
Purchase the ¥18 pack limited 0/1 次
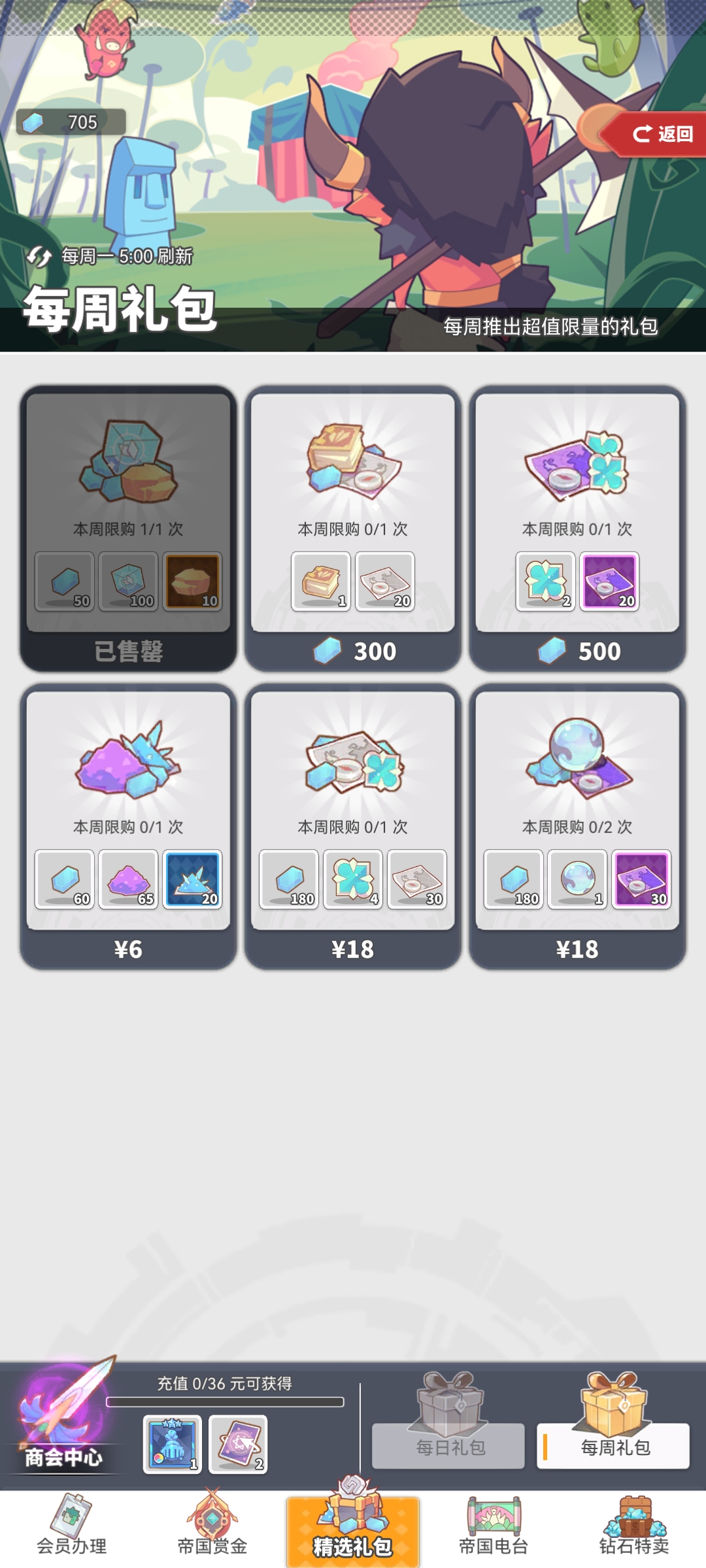(x=353, y=949)
